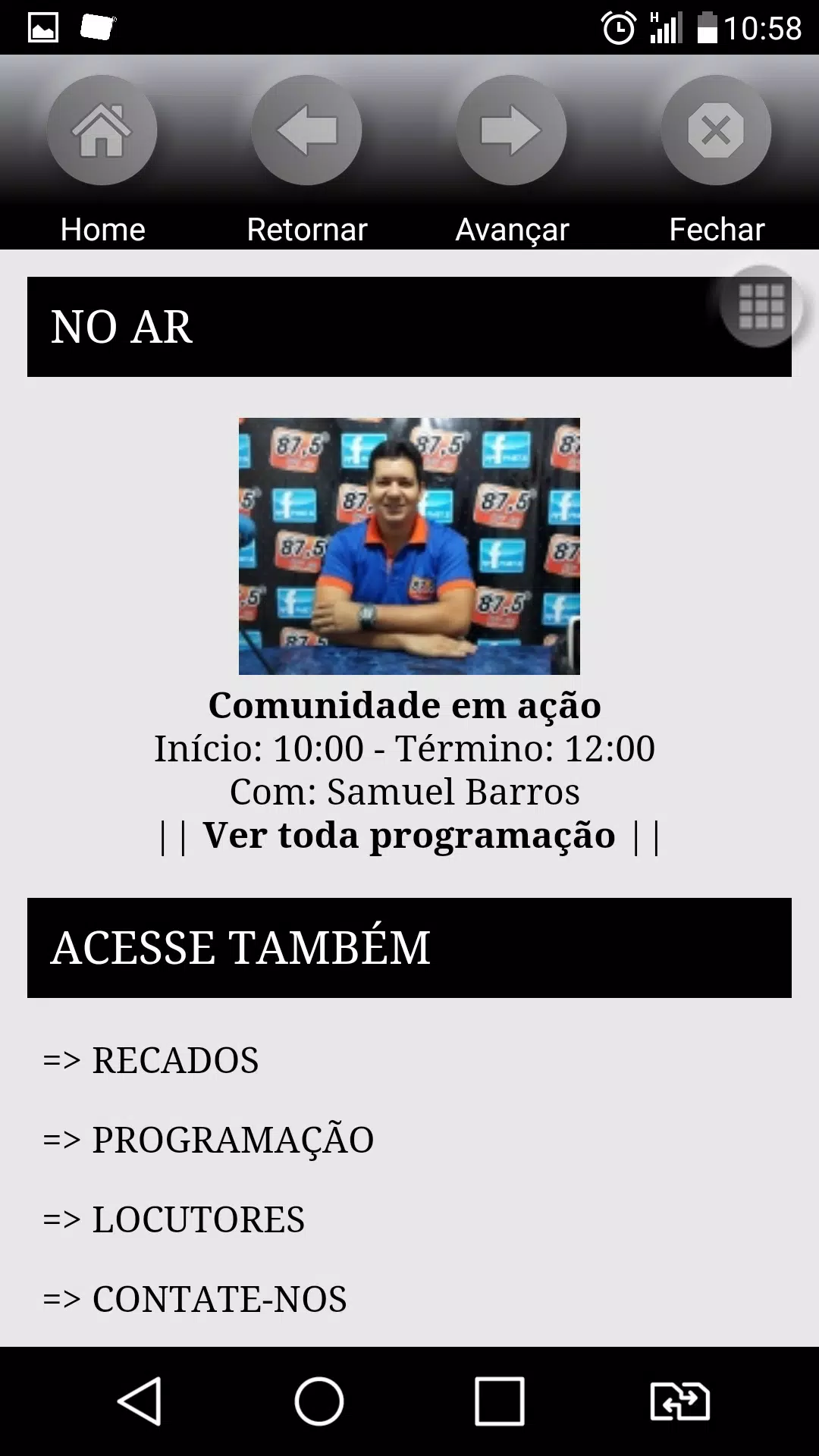
Task: Click the Avançar forward arrow icon
Action: 512,130
